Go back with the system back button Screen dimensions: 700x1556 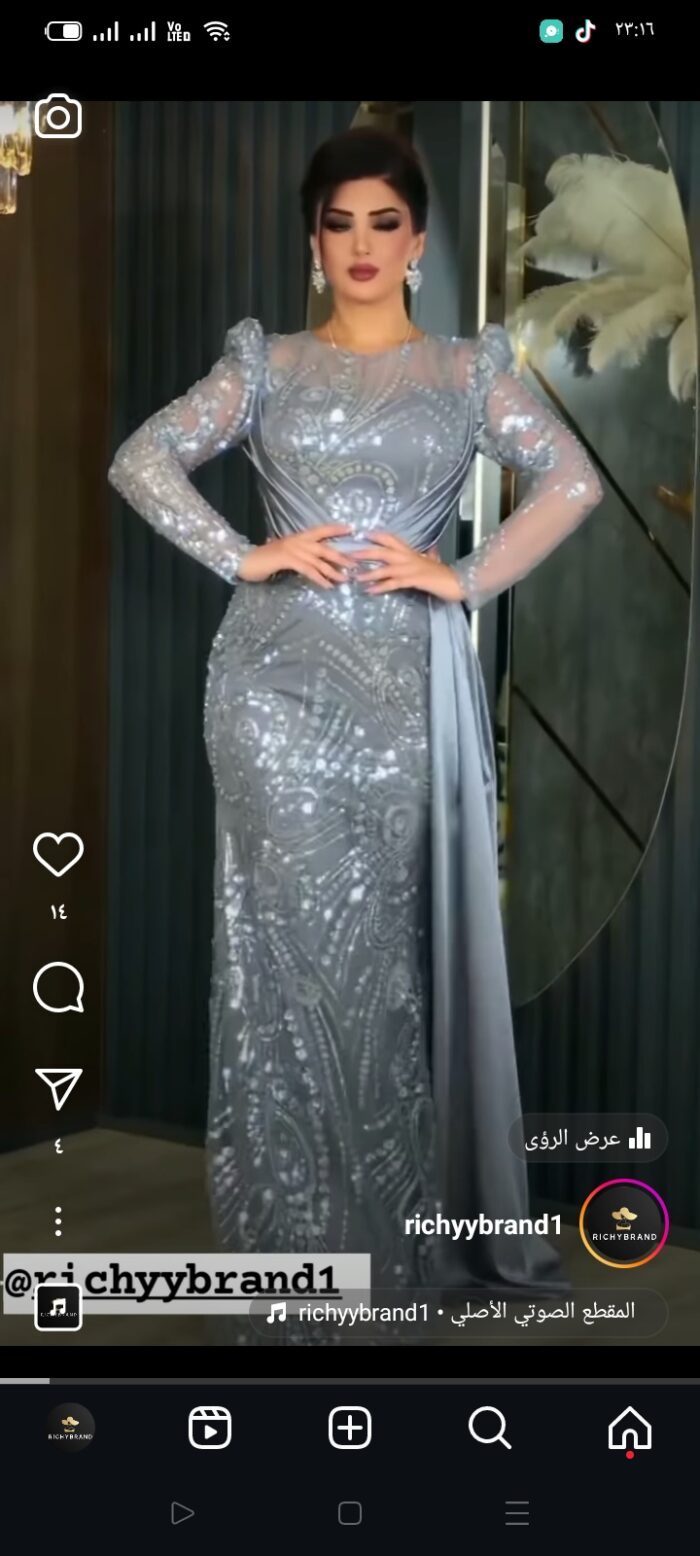(182, 1513)
